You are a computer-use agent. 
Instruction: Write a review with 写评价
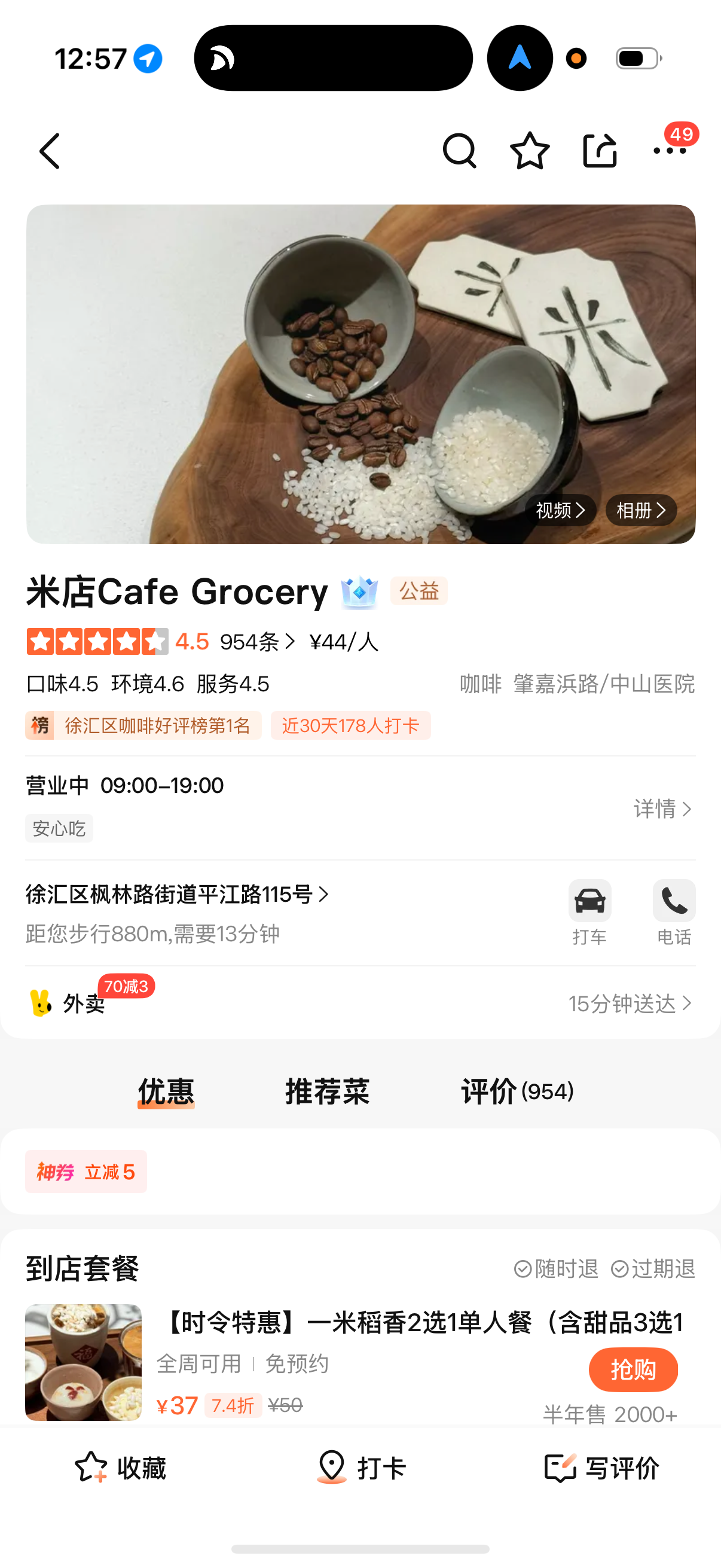tap(601, 1468)
